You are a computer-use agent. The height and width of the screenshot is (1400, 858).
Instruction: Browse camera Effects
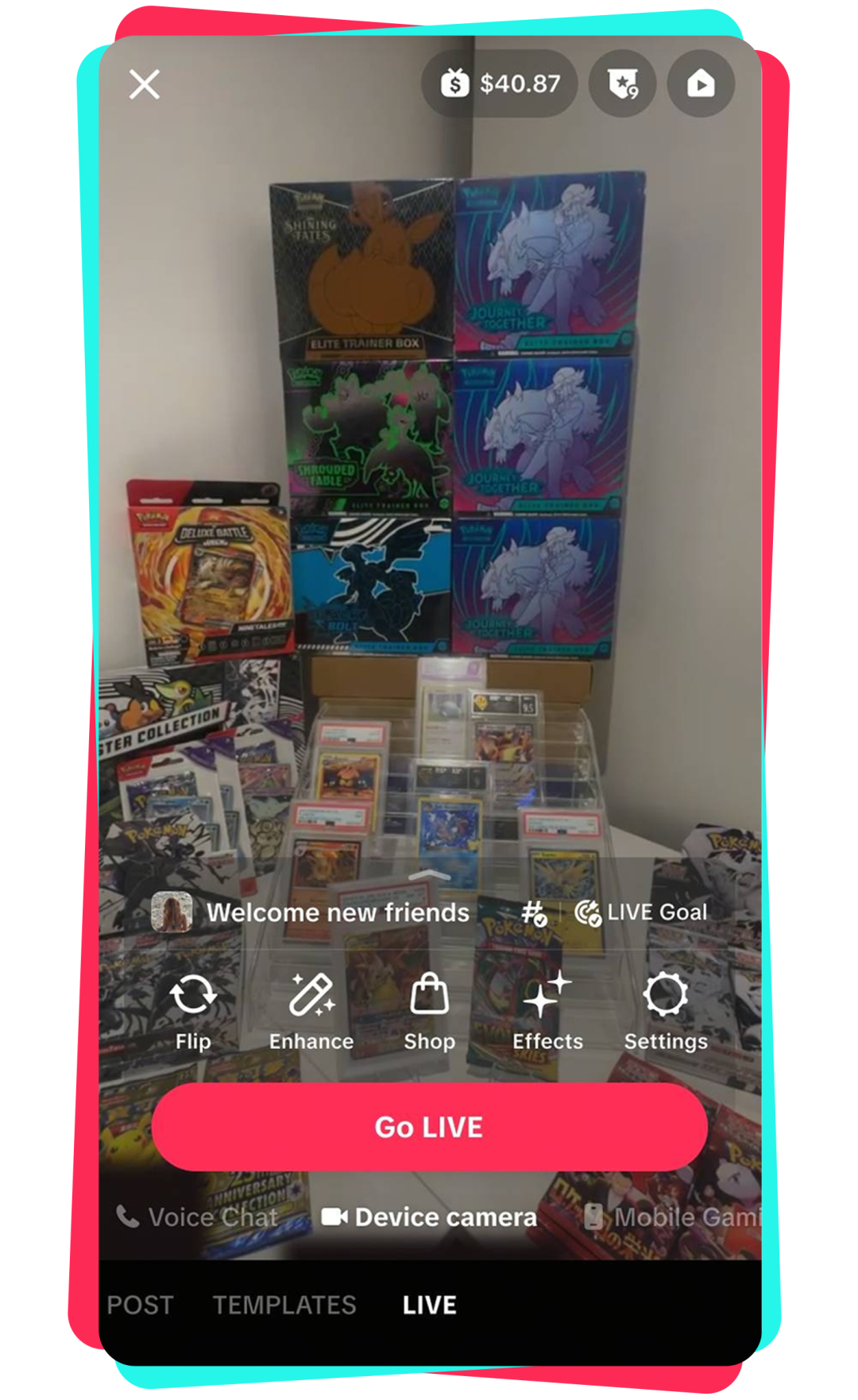[x=547, y=1010]
